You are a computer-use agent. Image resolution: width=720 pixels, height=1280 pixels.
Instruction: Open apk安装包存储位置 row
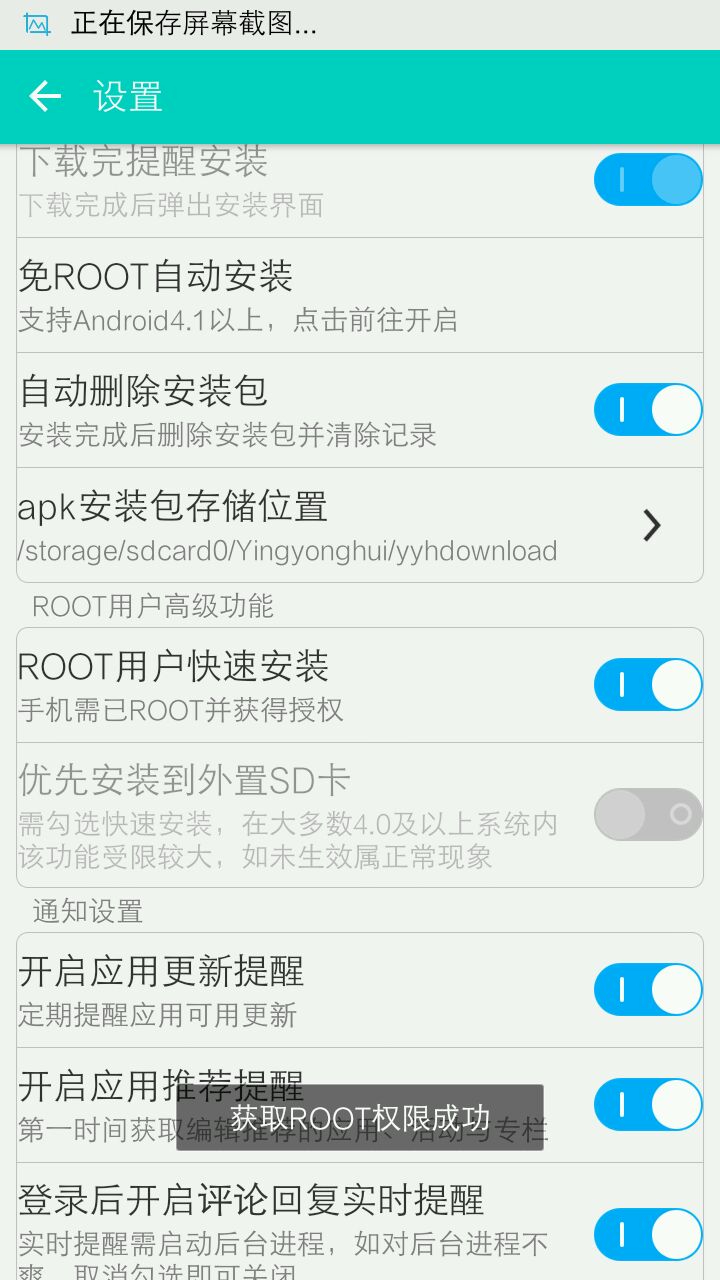(360, 525)
